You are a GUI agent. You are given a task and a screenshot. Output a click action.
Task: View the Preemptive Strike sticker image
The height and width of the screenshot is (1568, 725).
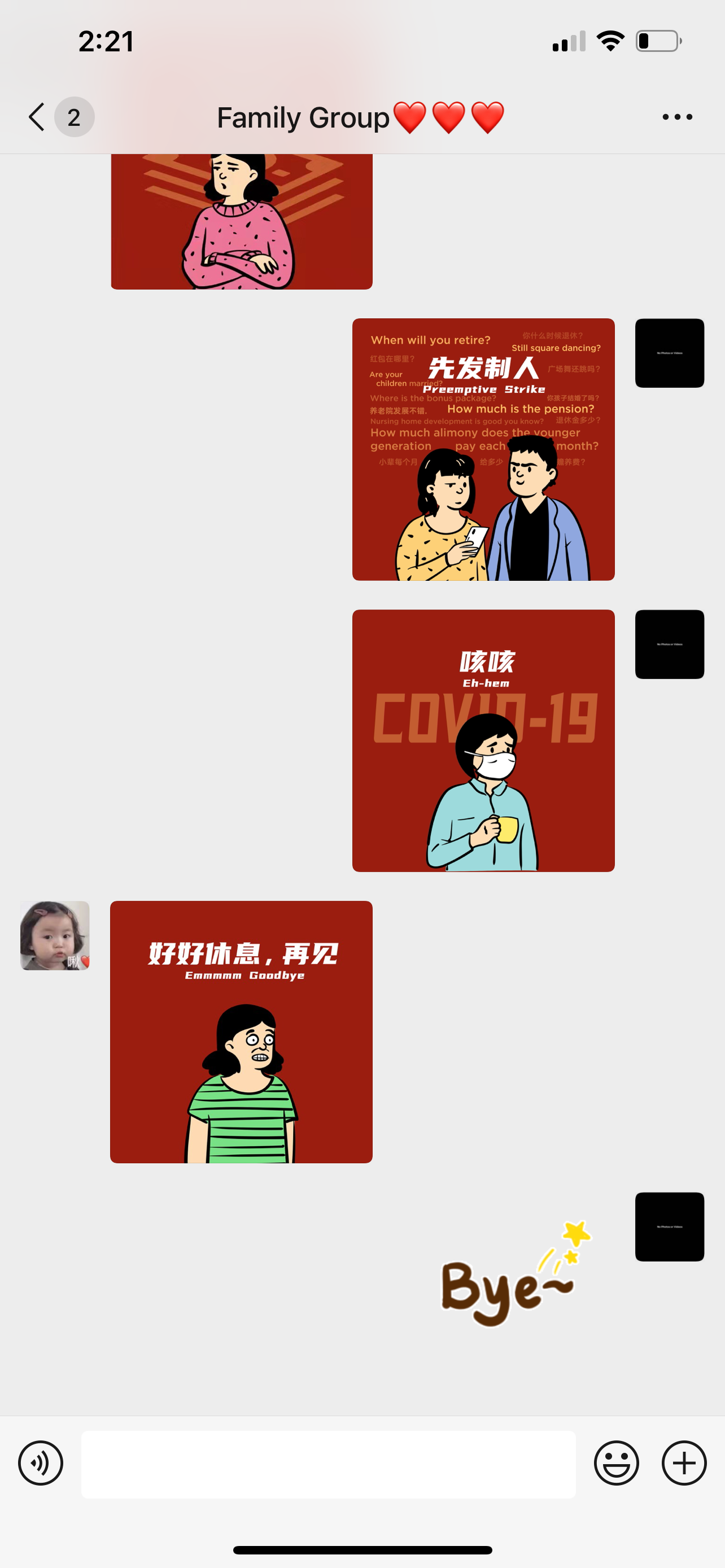(483, 449)
